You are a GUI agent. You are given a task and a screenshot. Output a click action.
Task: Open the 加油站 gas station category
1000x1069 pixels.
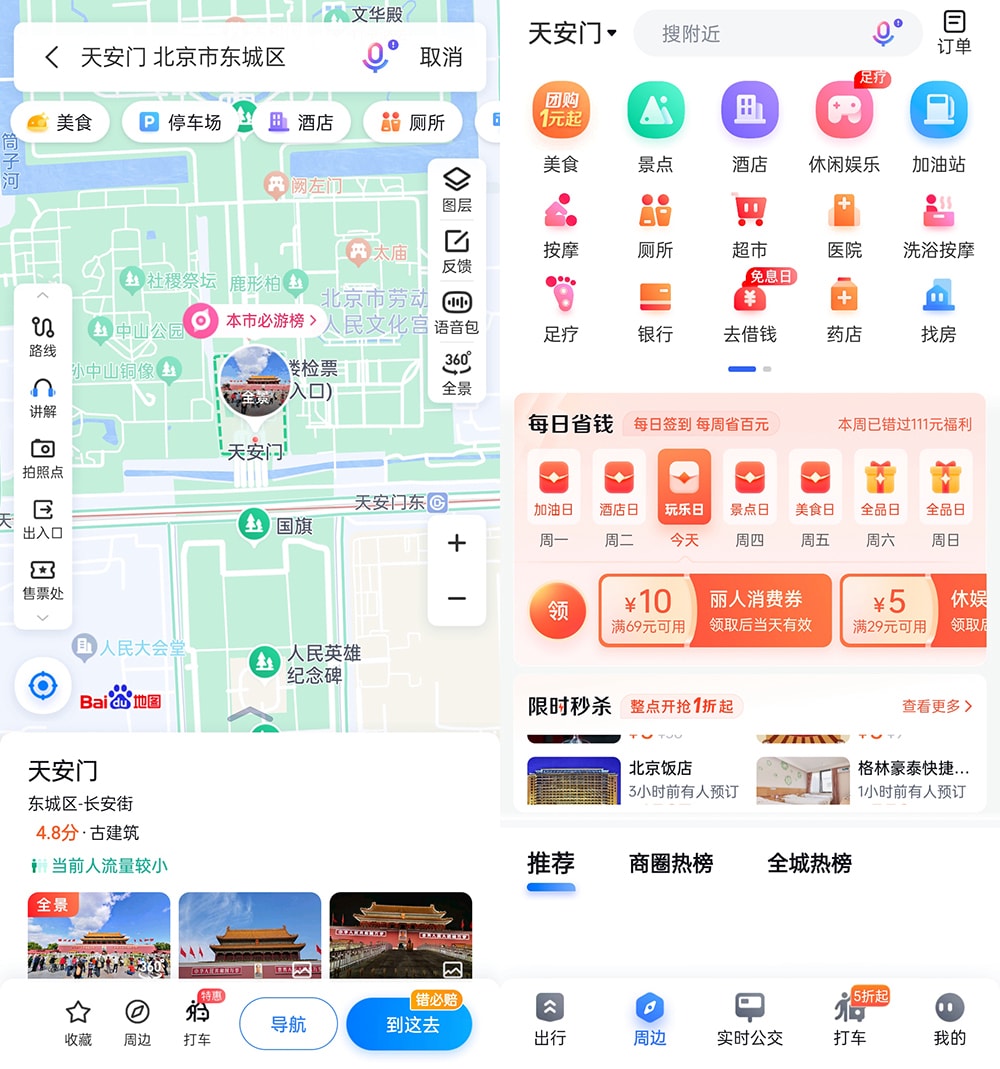pyautogui.click(x=938, y=126)
